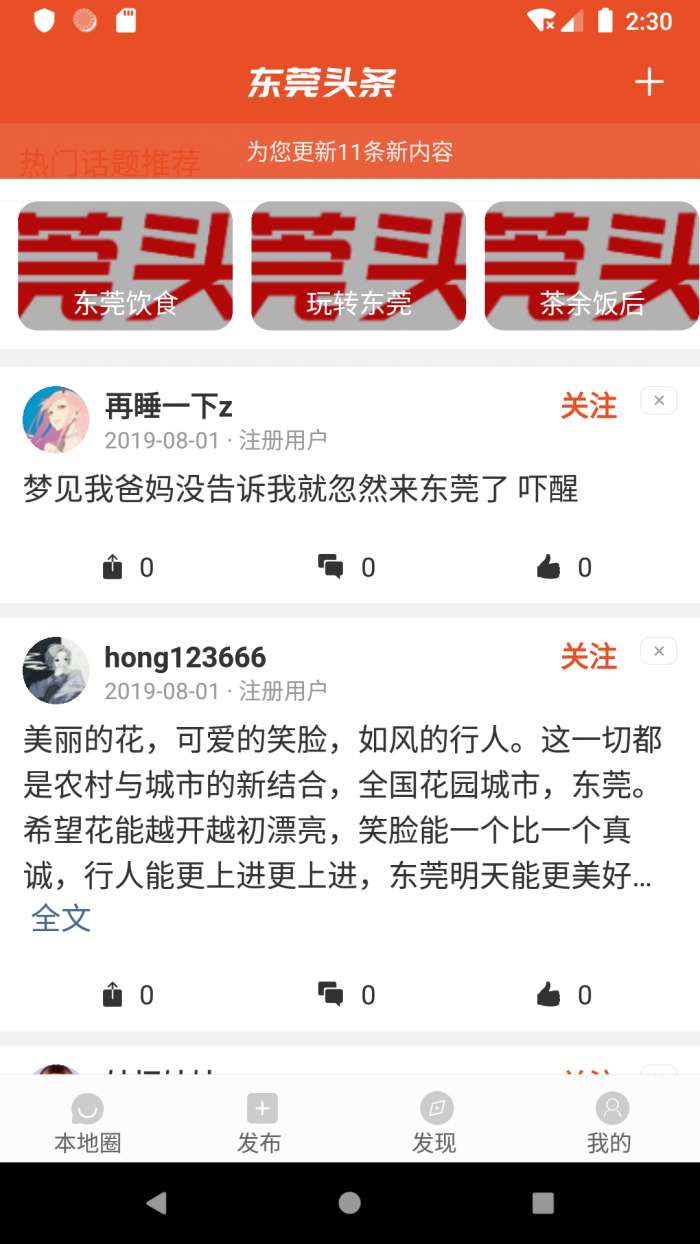Follow user hong123666
The height and width of the screenshot is (1244, 700).
[x=588, y=657]
